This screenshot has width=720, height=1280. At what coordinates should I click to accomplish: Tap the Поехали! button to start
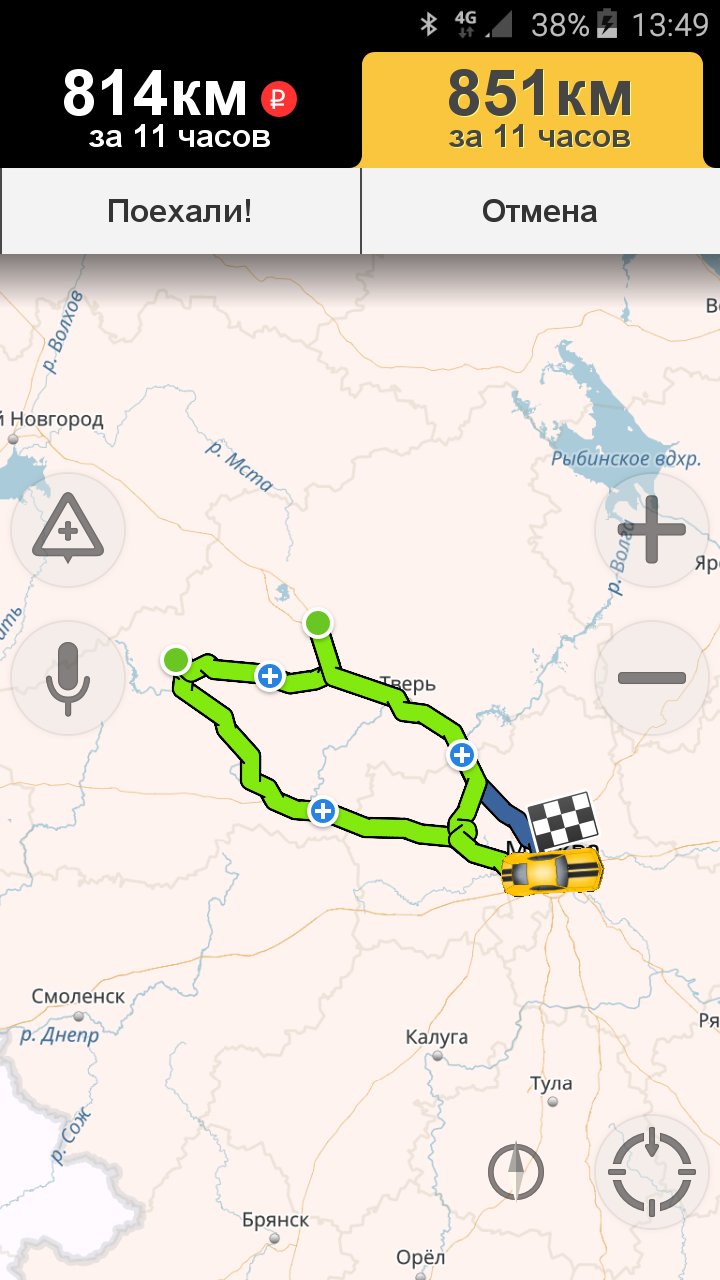coord(180,211)
